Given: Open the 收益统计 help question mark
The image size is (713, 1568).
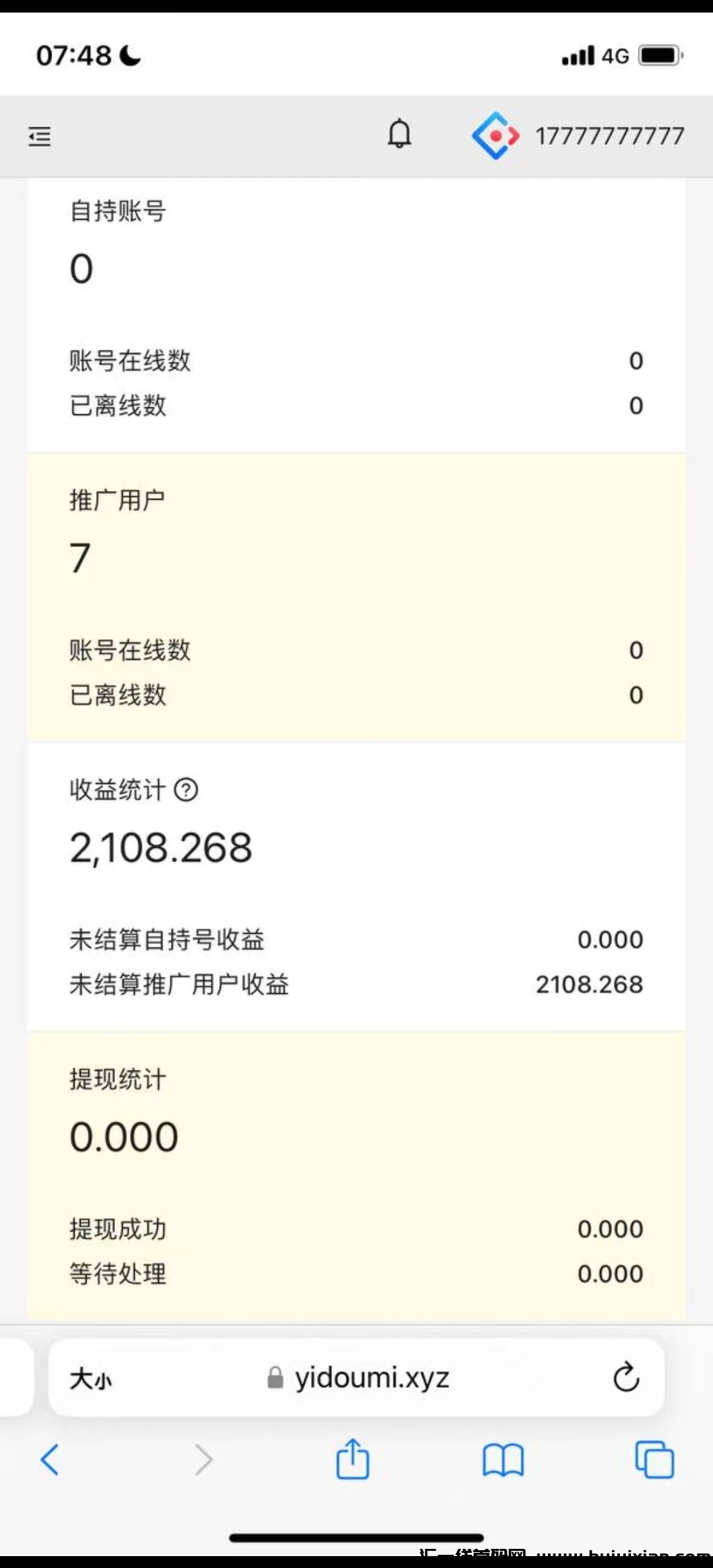Looking at the screenshot, I should tap(187, 789).
